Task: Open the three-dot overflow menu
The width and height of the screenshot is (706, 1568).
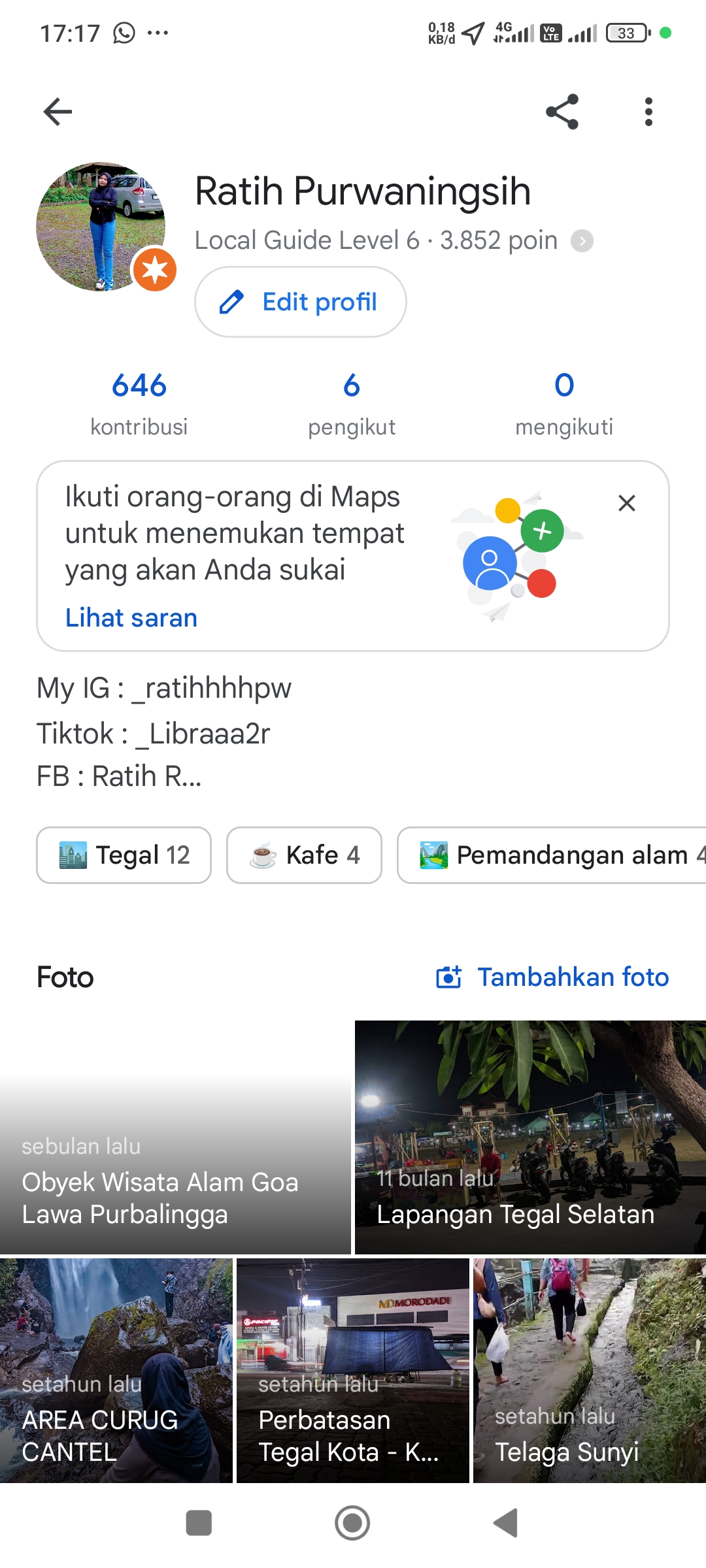Action: [x=648, y=112]
